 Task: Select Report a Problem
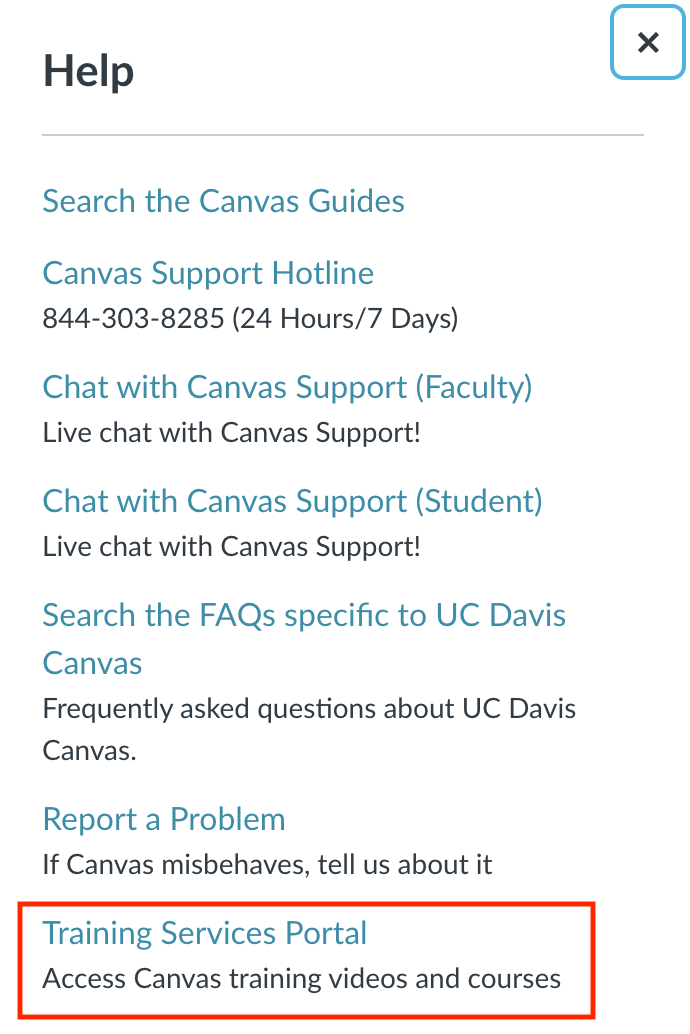click(x=164, y=820)
